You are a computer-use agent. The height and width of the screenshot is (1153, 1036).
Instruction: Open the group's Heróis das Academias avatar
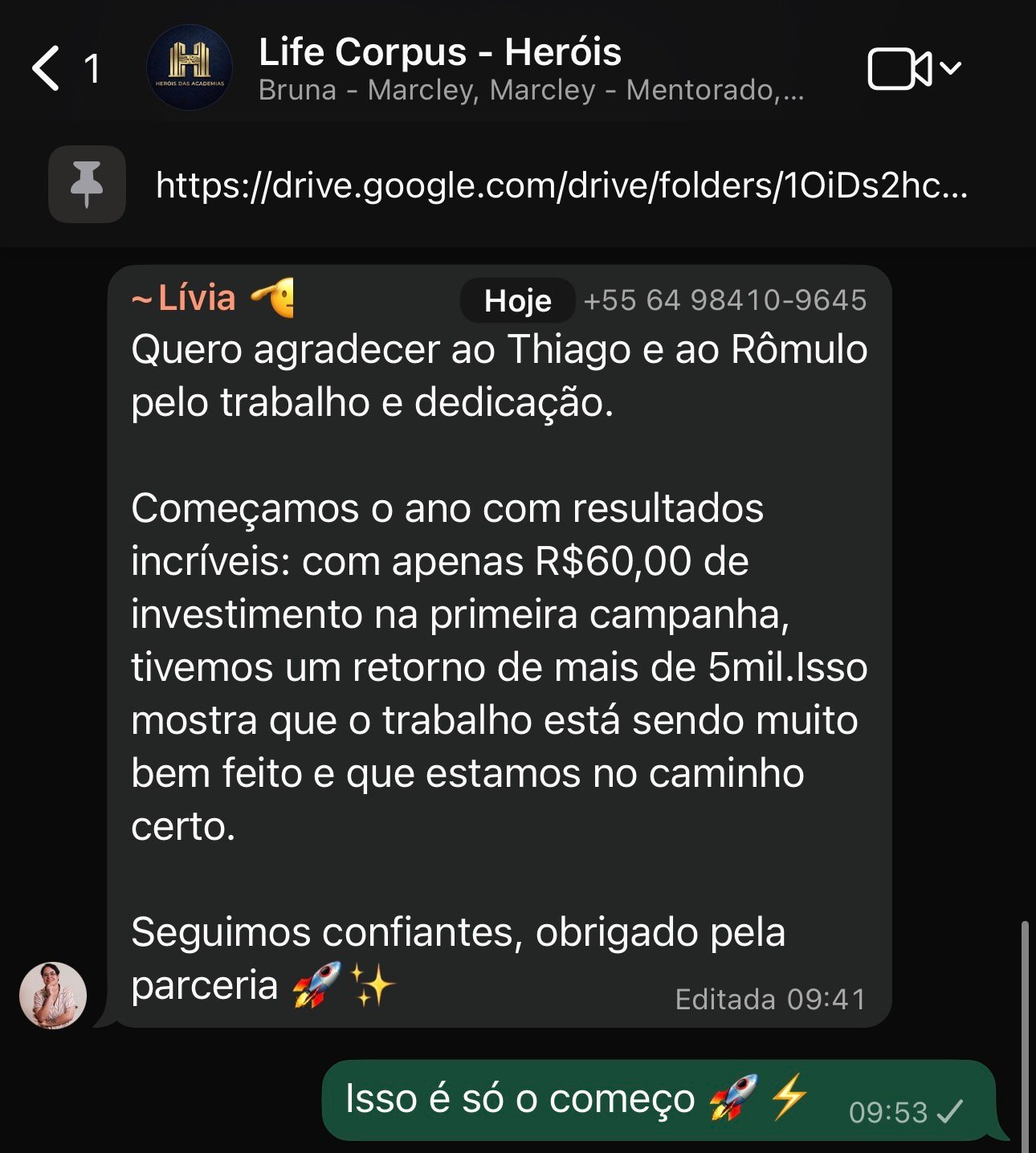click(190, 68)
